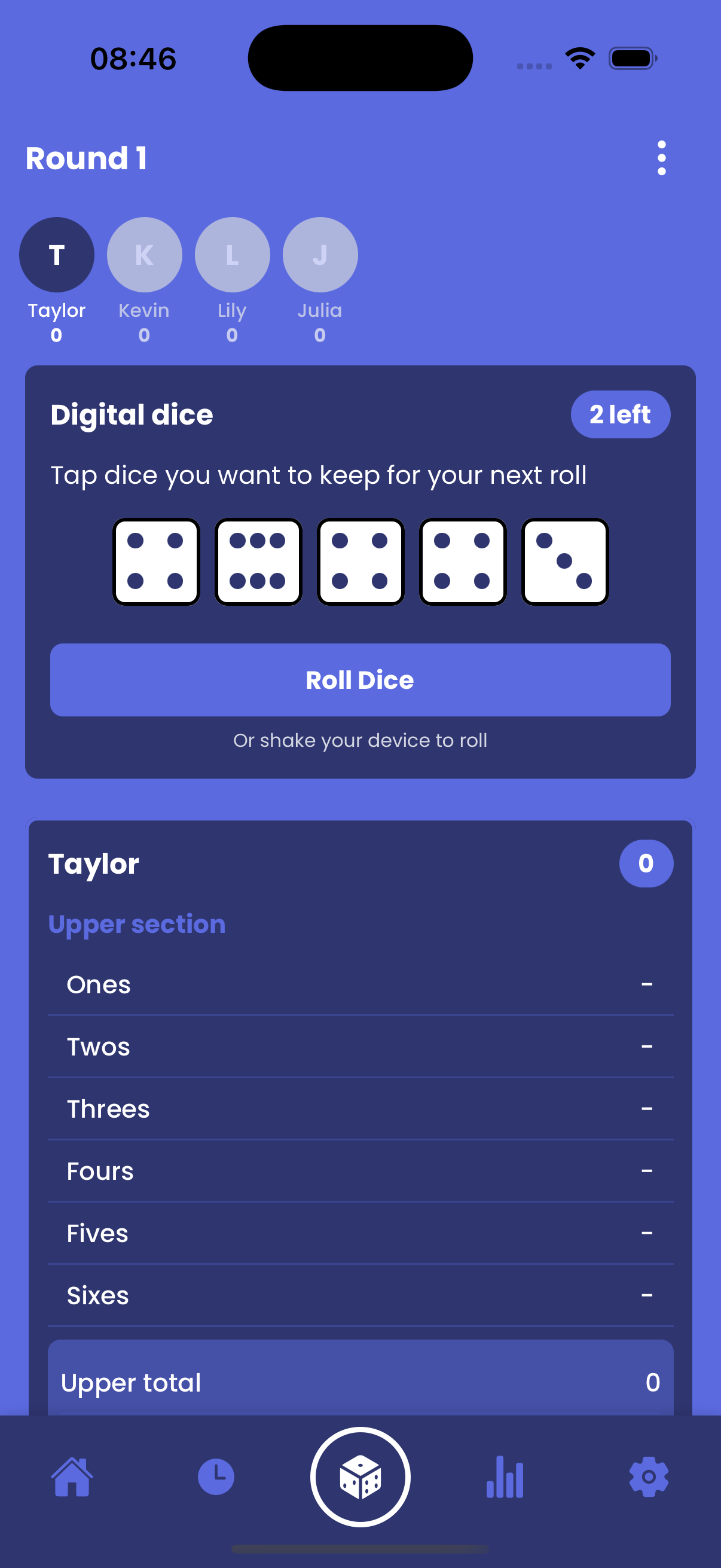Select Kevin's avatar circle
Image resolution: width=721 pixels, height=1568 pixels.
point(144,254)
